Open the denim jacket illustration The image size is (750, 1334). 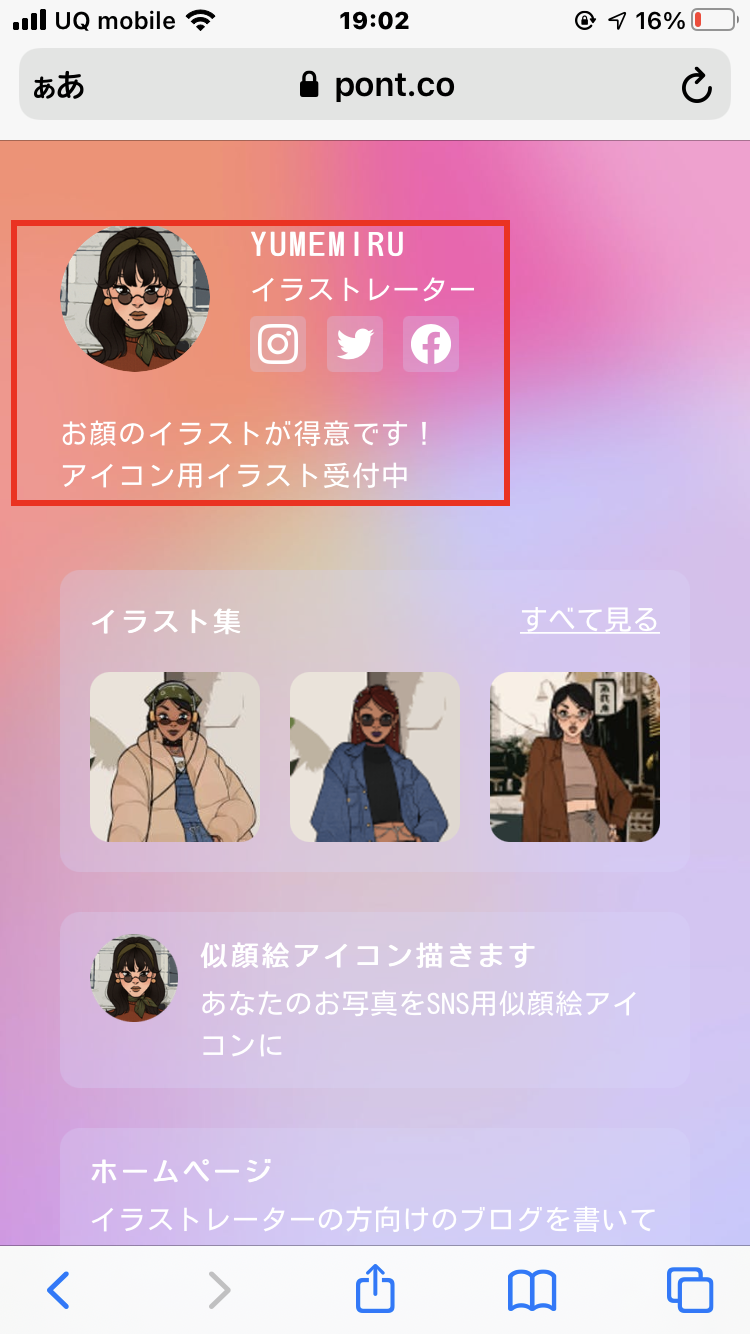coord(375,757)
